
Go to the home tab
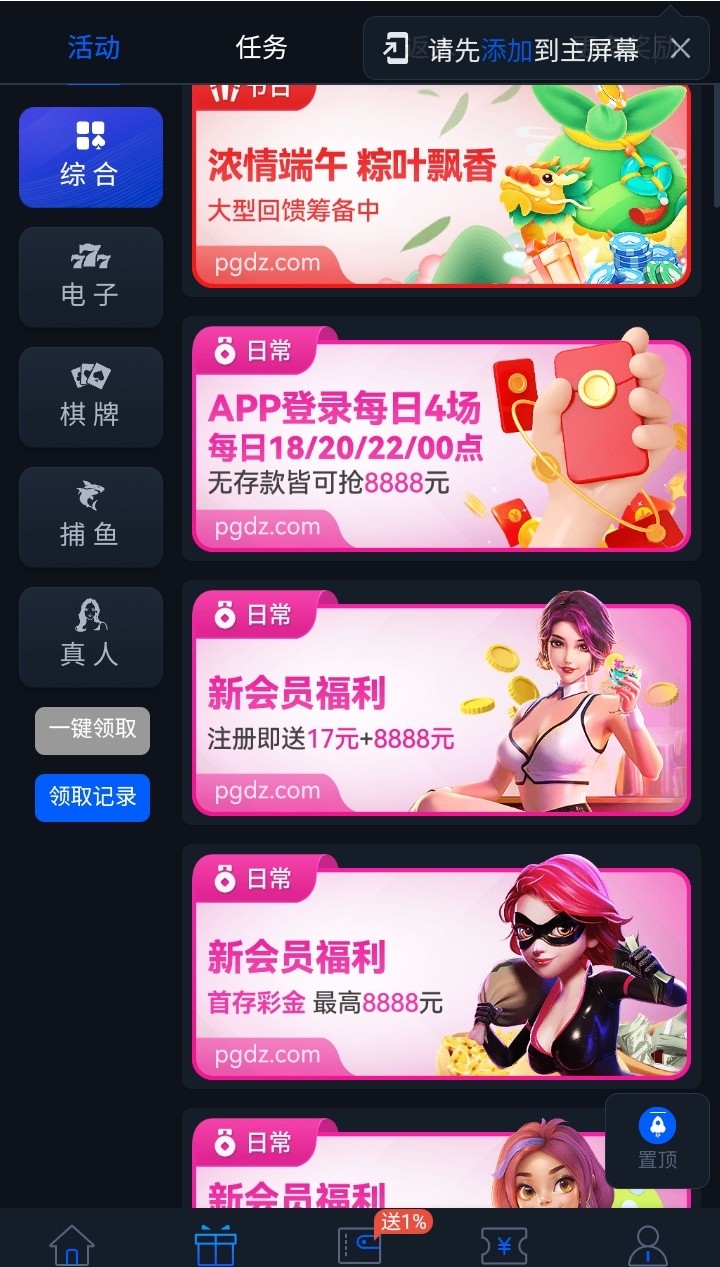coord(72,1245)
